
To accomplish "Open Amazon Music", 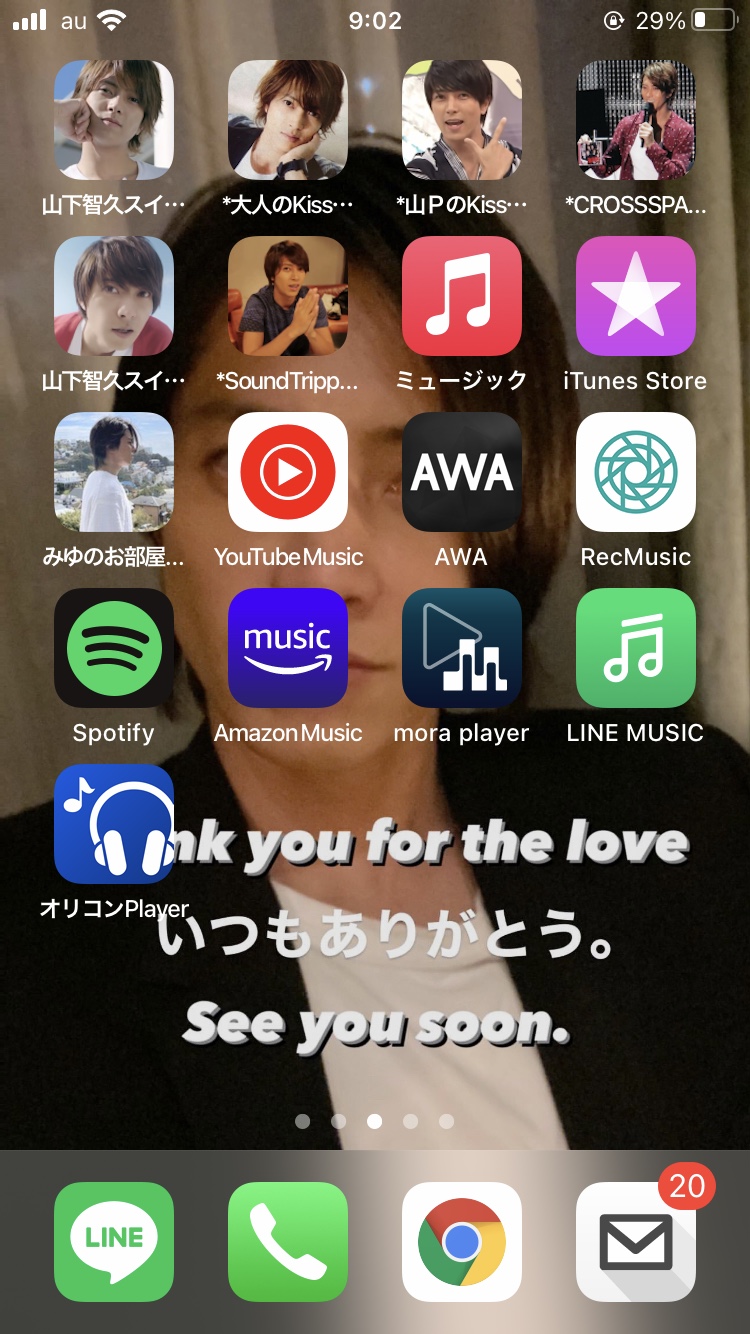I will (x=288, y=648).
